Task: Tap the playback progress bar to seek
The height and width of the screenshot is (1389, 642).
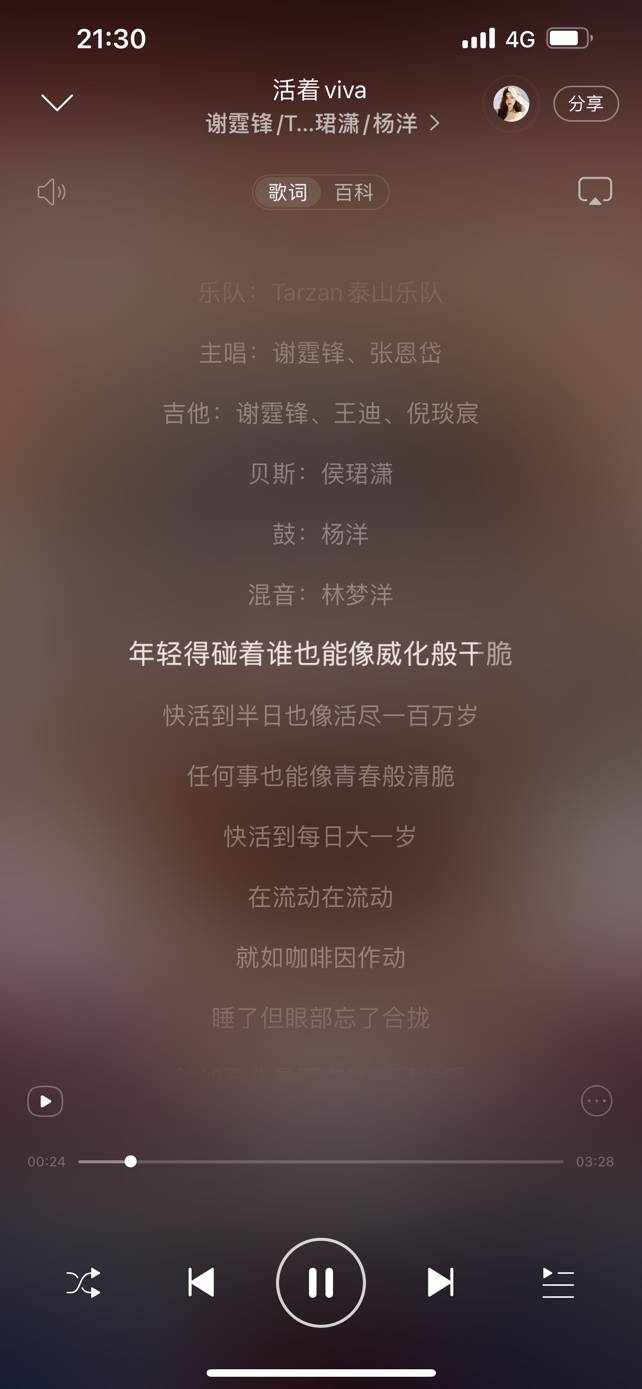Action: point(320,1161)
